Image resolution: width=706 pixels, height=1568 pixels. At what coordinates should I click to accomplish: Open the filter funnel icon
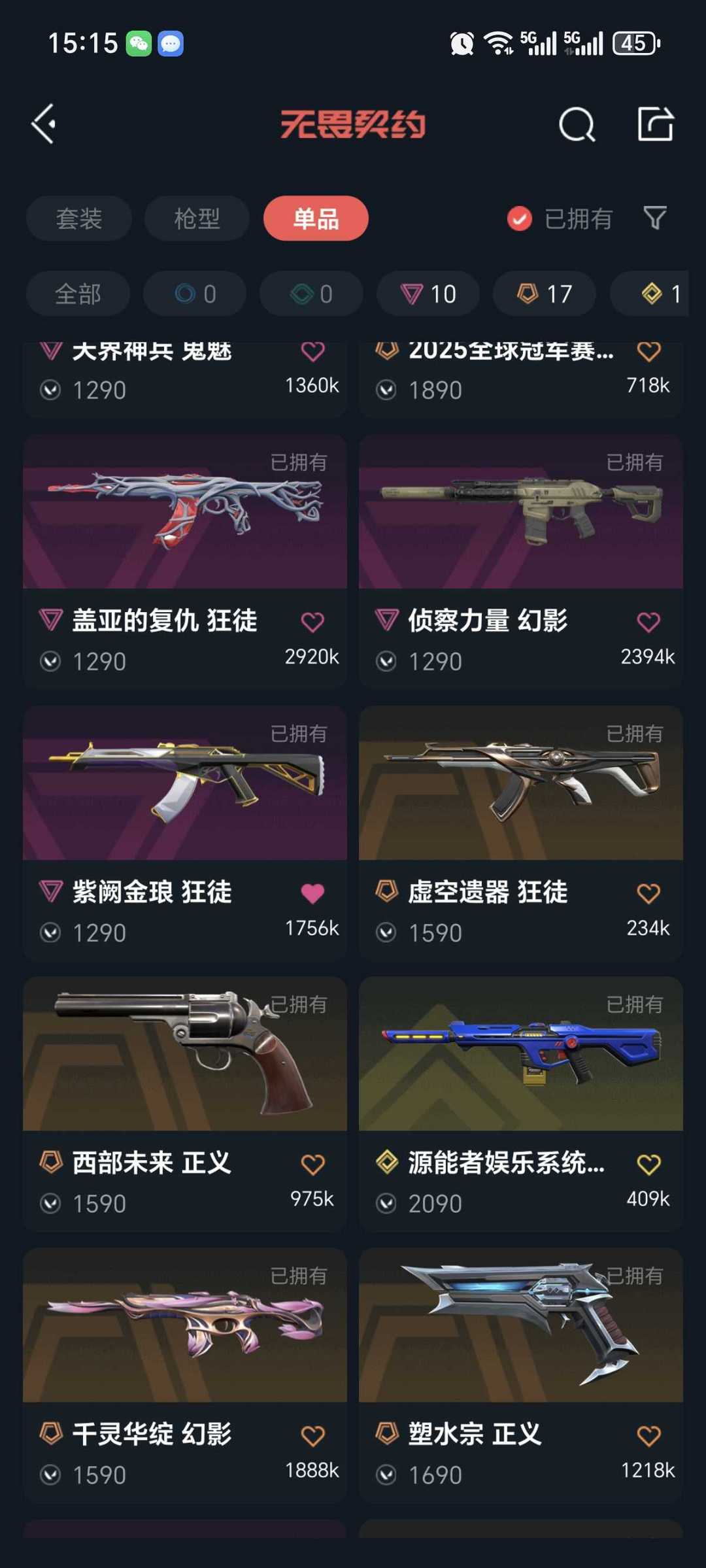[x=656, y=218]
